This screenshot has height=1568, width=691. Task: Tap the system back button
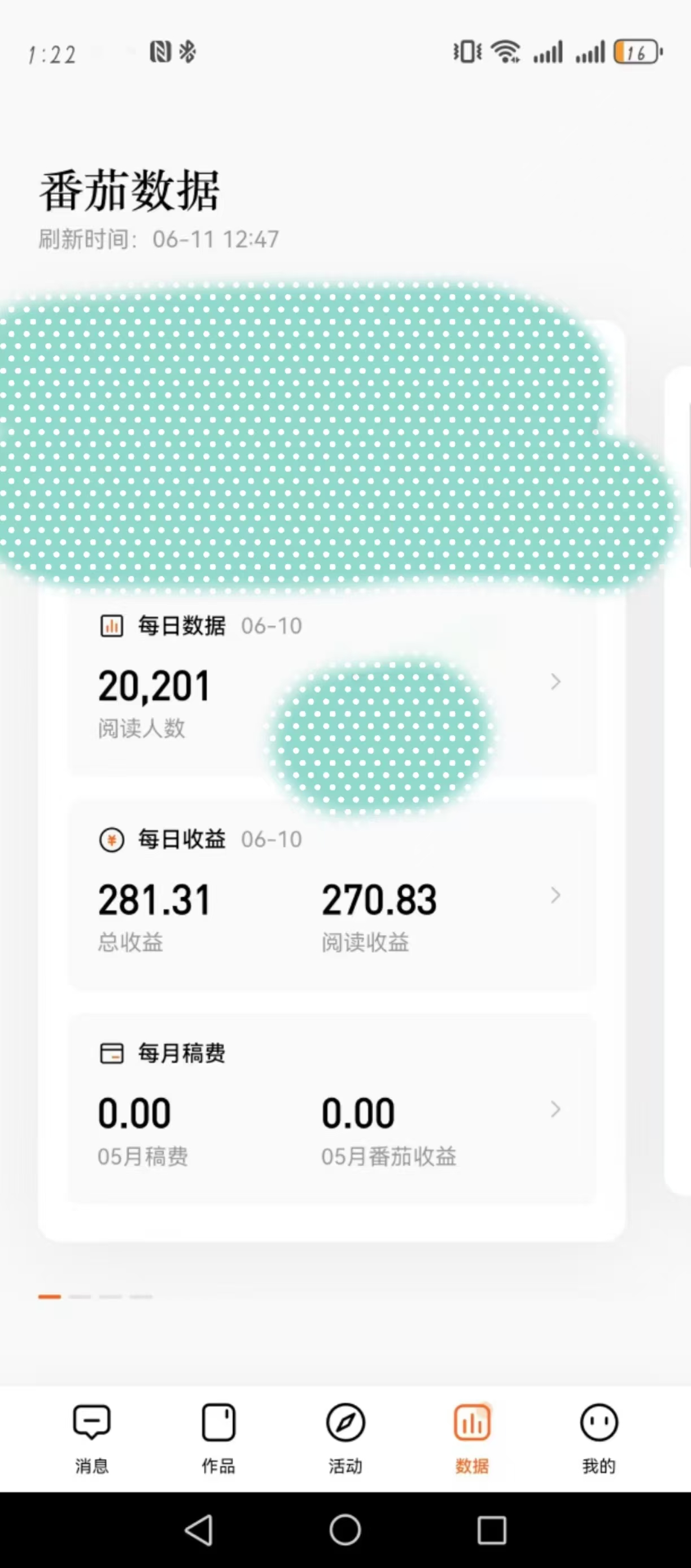point(199,1530)
